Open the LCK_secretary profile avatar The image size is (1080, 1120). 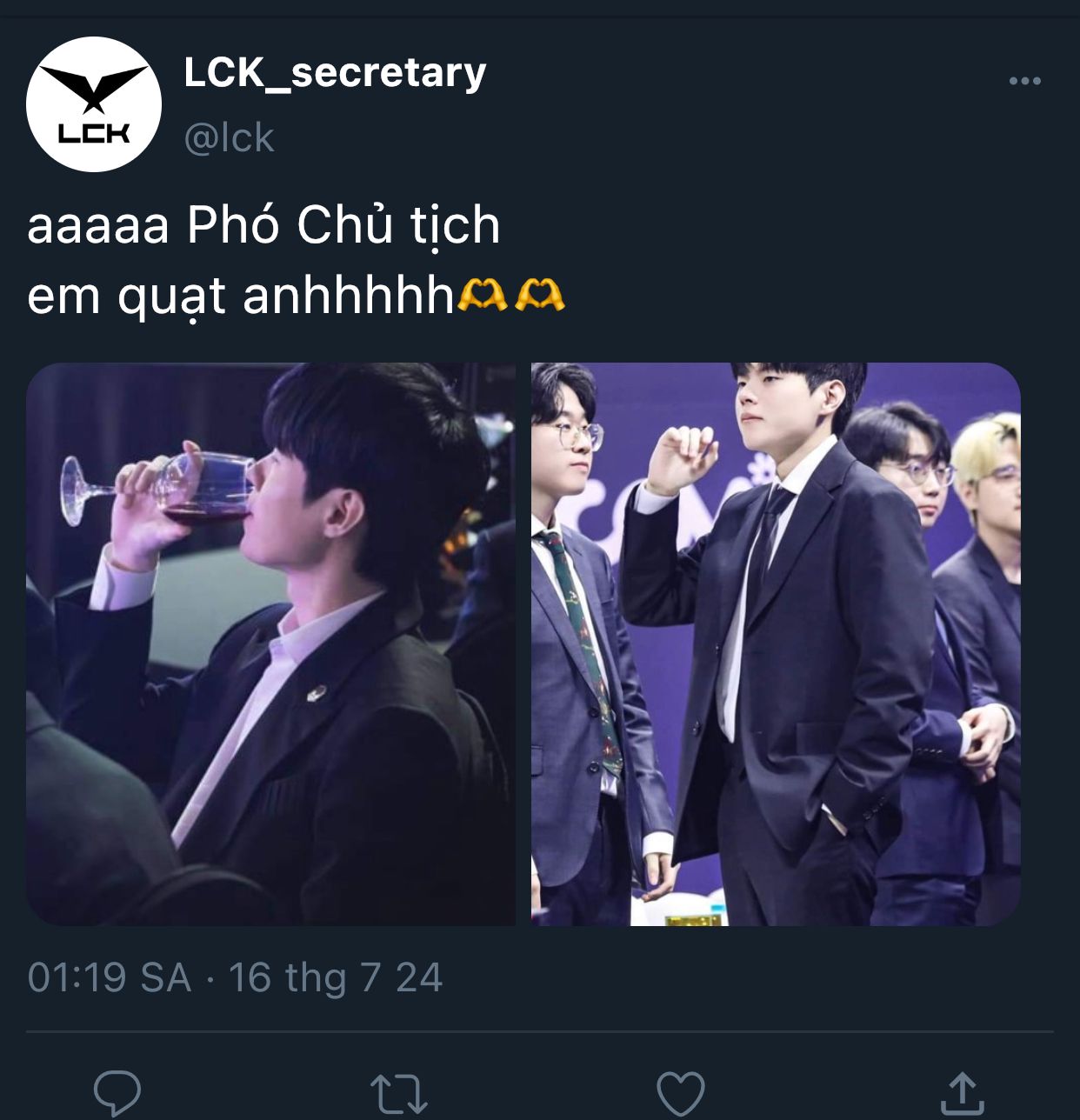tap(94, 104)
